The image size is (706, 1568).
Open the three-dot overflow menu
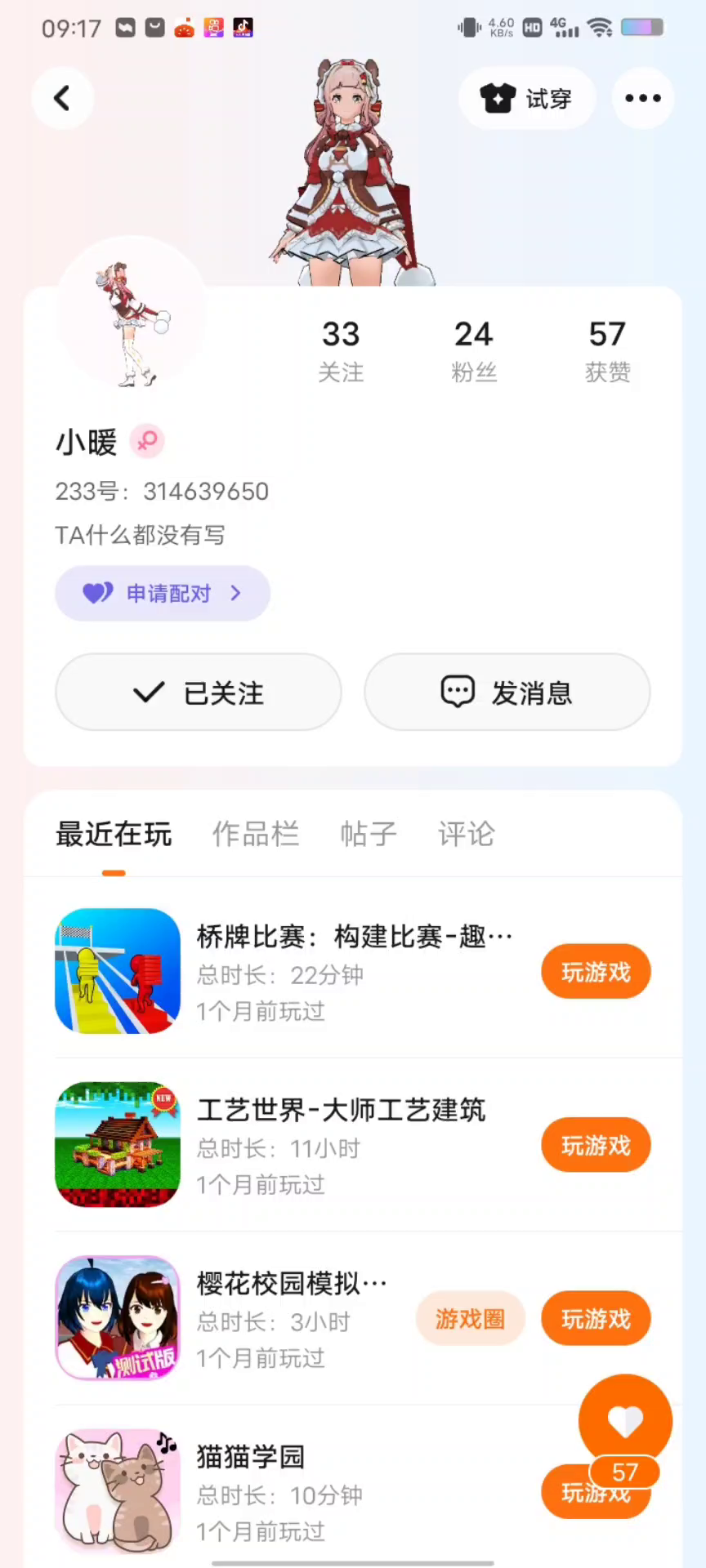[x=643, y=99]
